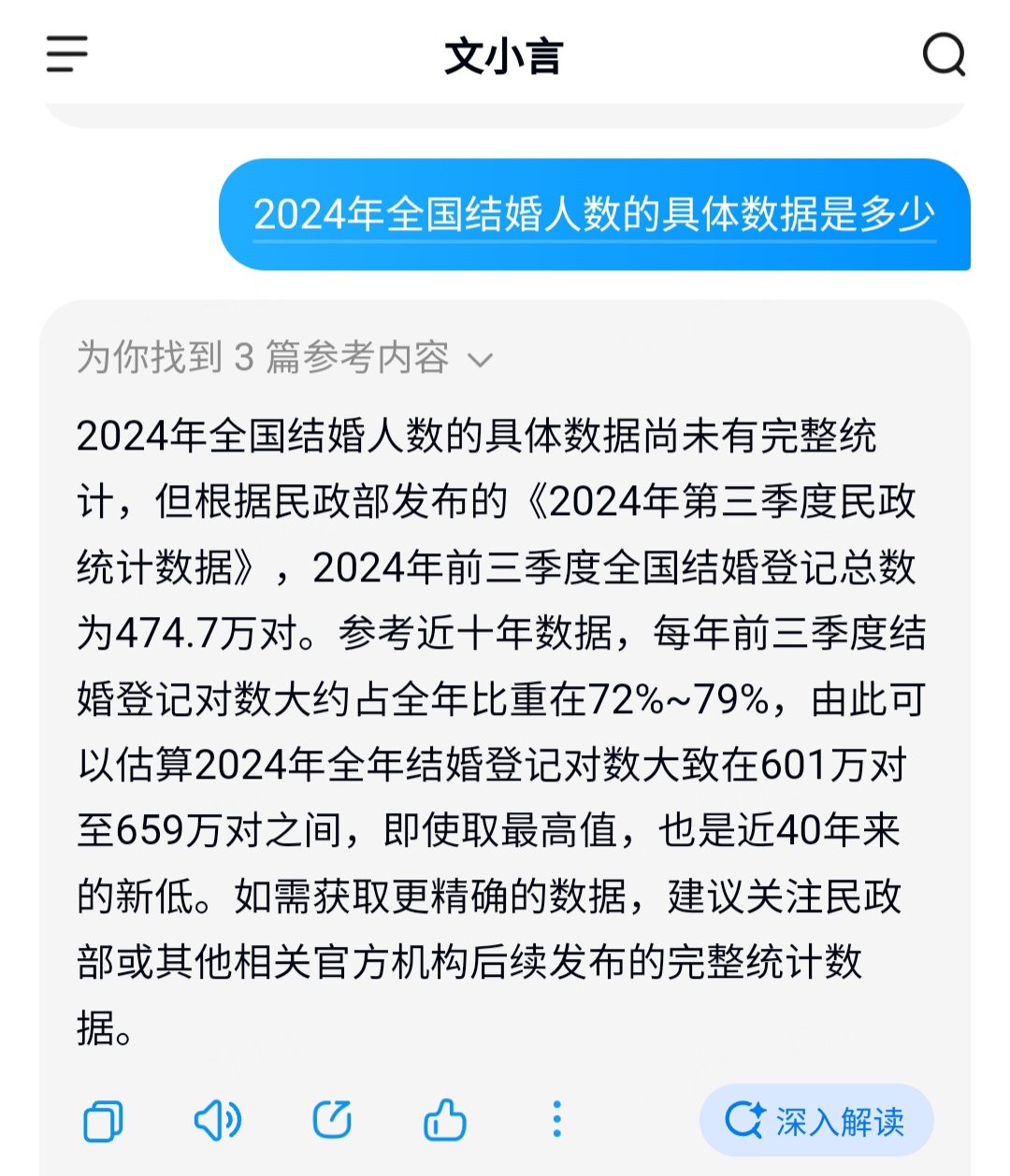Viewport: 1010px width, 1176px height.
Task: Tap the 为你找到 3 篇参考内容 label
Action: [262, 355]
